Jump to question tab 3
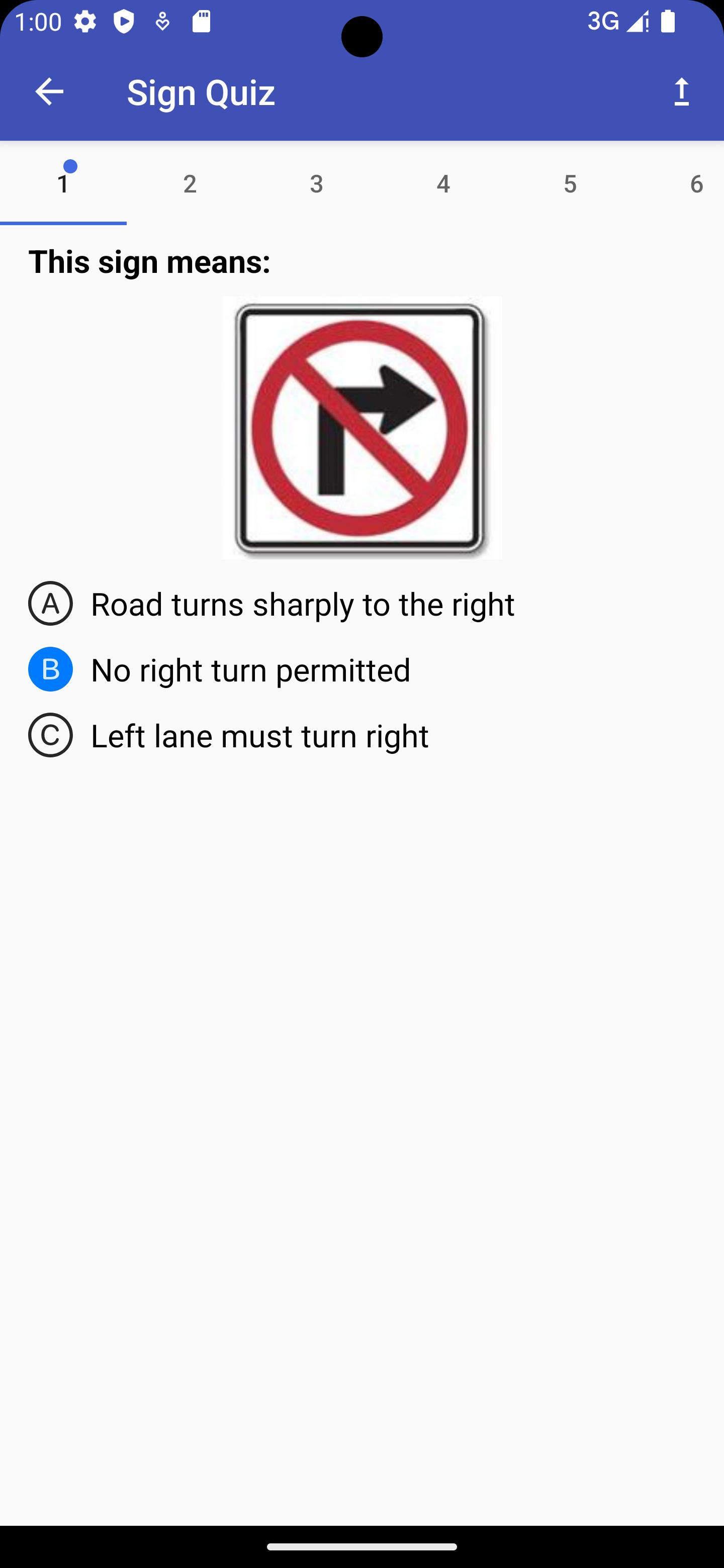Screen dimensions: 724x1568 pos(317,184)
